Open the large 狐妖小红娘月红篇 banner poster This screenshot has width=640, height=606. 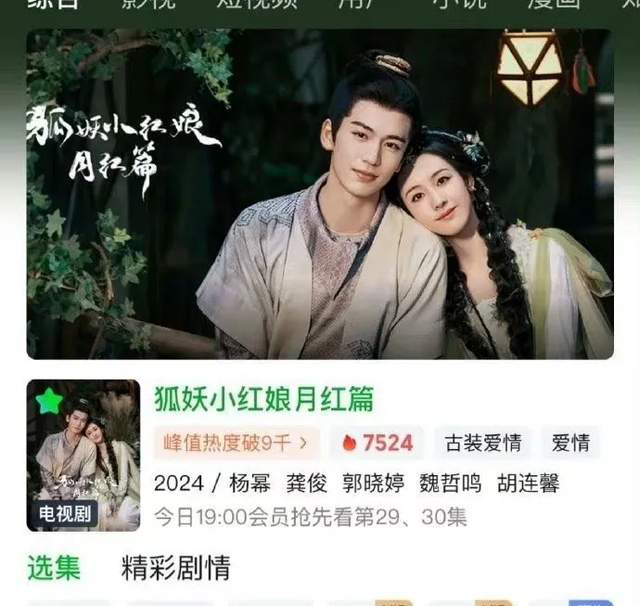(x=320, y=194)
